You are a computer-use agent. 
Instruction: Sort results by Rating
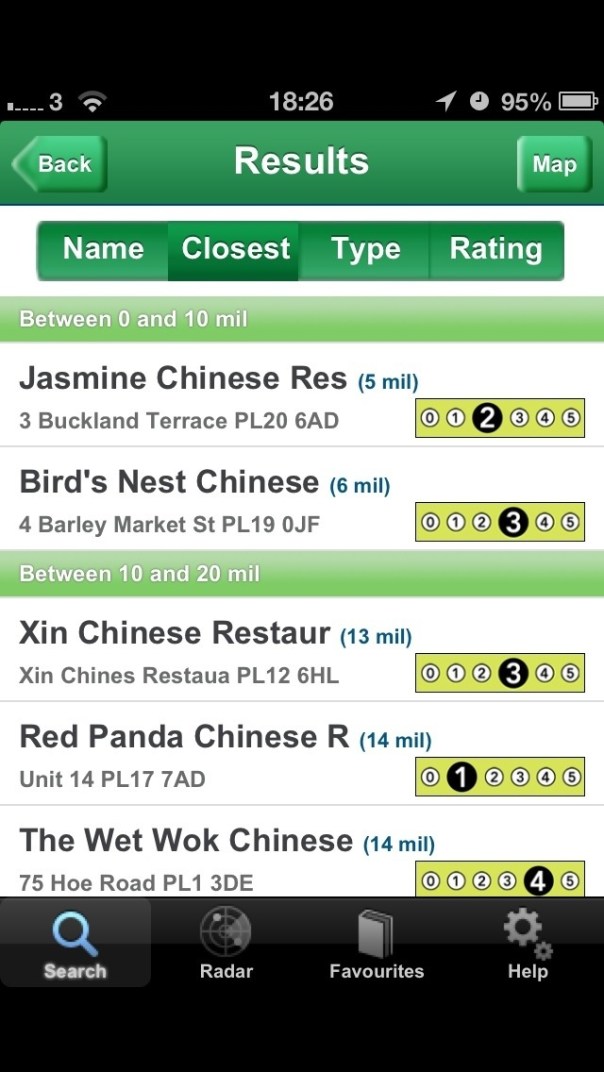pos(496,249)
